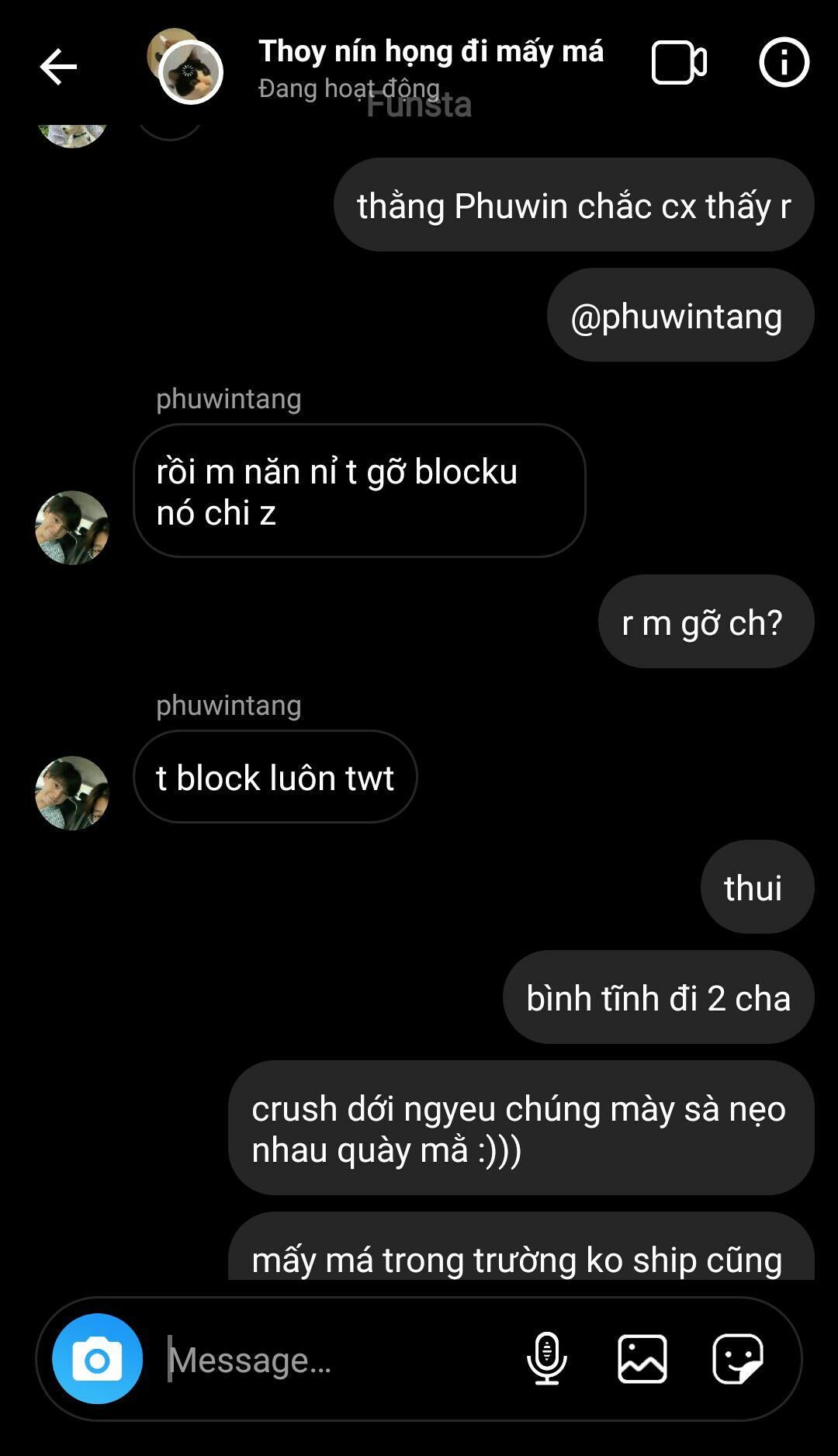
Task: Tap the group avatar in the header
Action: click(185, 67)
